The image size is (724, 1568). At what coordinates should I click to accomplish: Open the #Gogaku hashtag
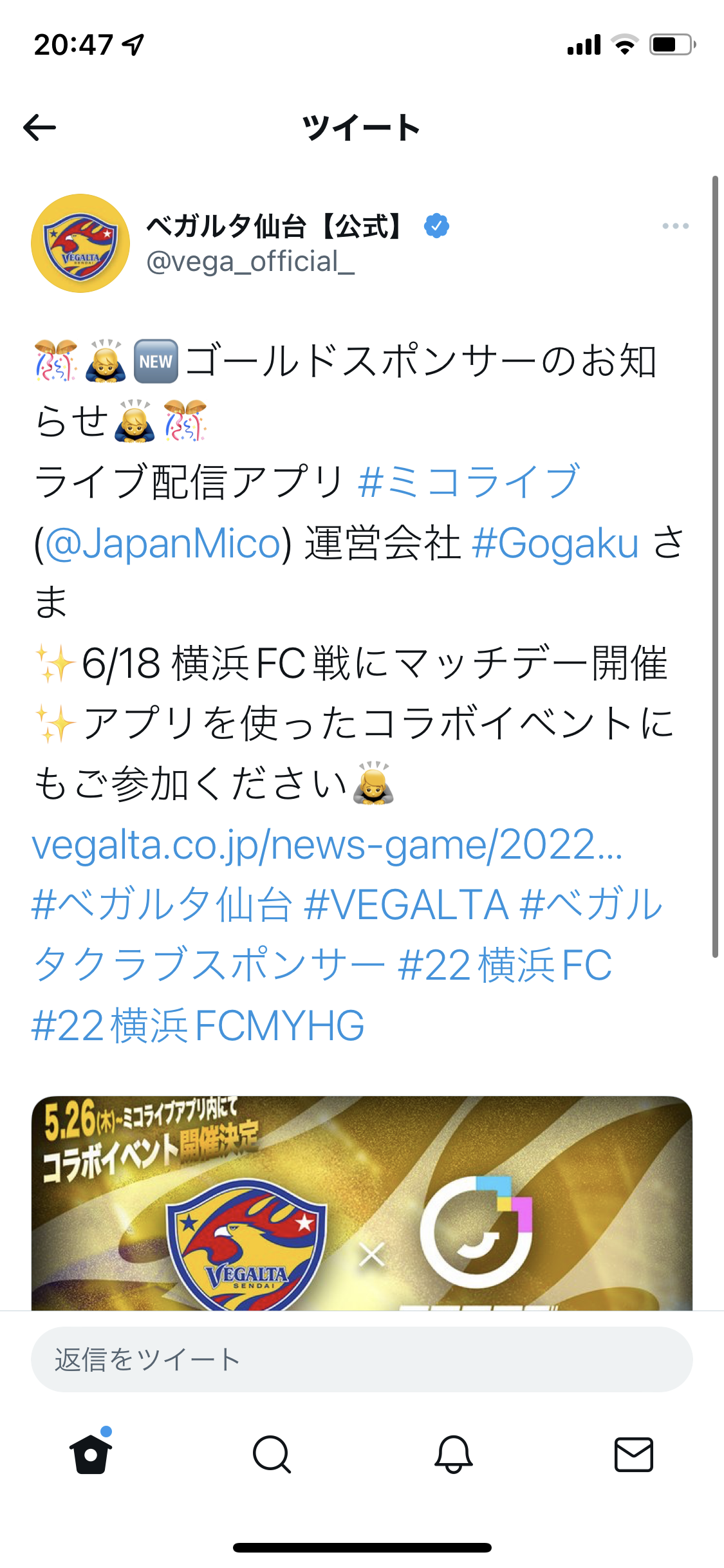pos(555,543)
